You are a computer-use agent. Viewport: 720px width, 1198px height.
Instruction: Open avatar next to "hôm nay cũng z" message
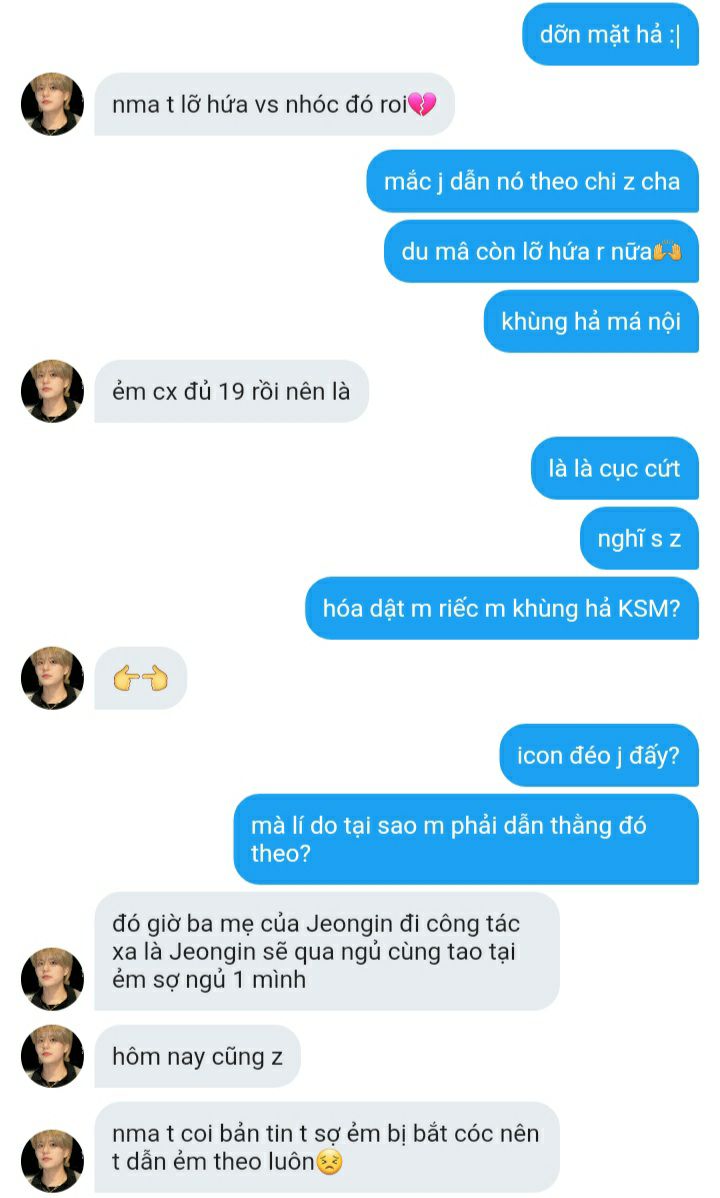coord(52,1056)
